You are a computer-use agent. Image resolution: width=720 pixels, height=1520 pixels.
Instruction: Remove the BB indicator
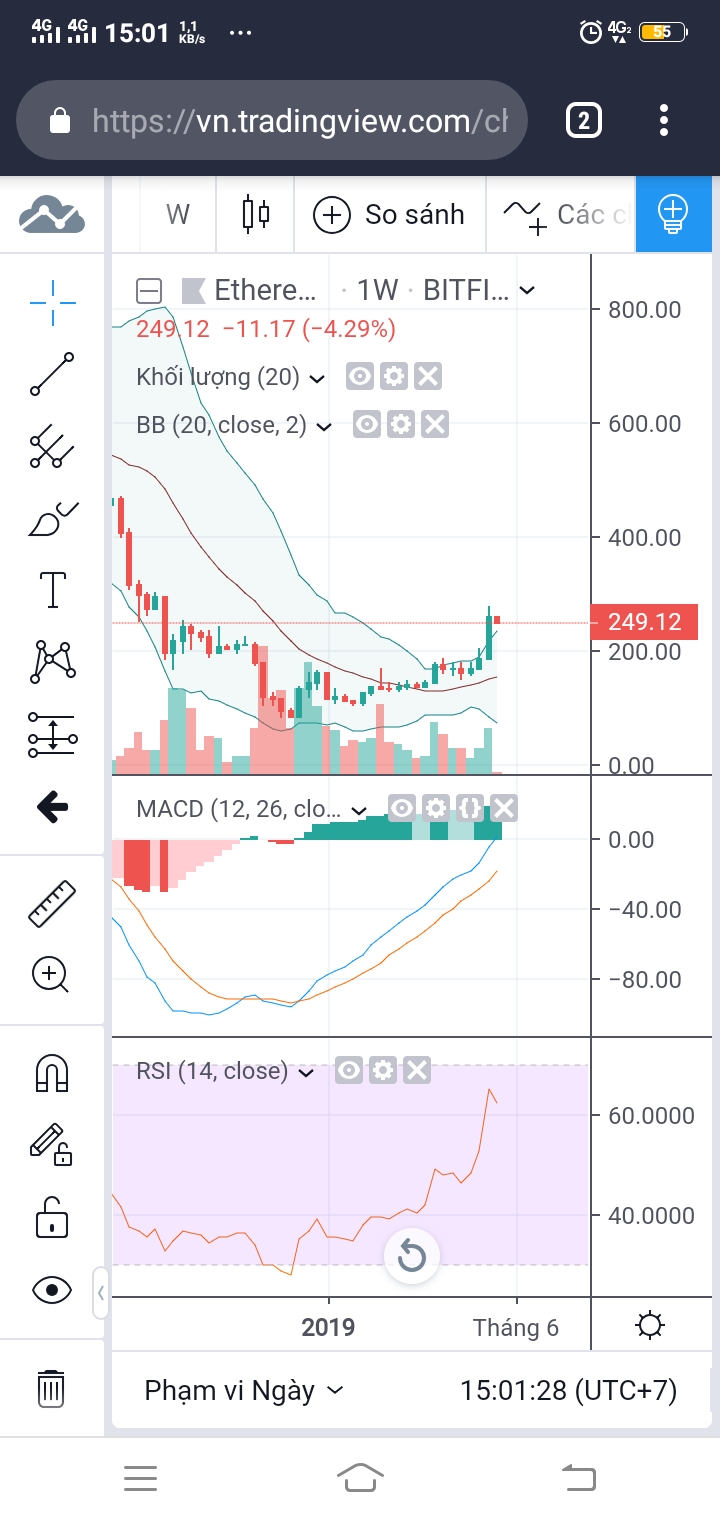[434, 425]
